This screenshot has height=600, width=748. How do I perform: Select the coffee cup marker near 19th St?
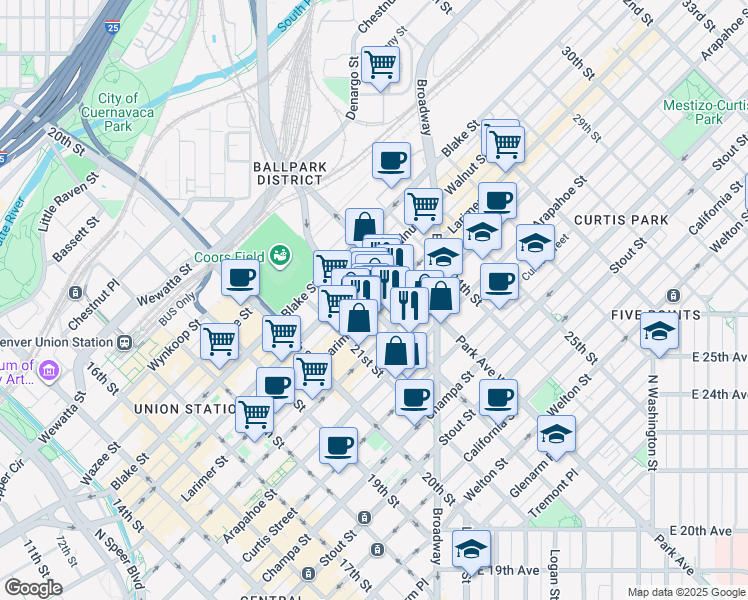click(338, 447)
